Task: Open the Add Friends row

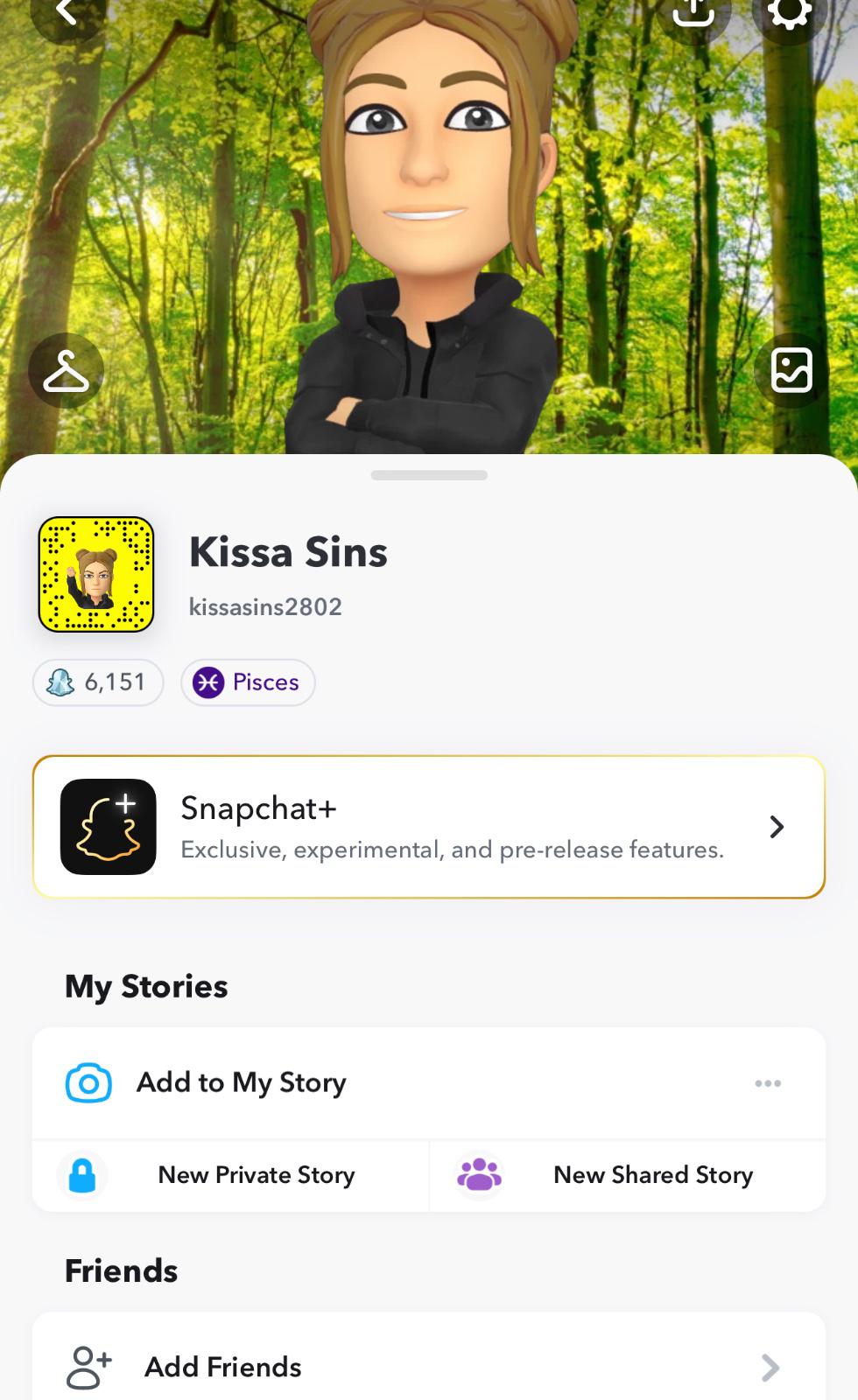Action: click(429, 1367)
